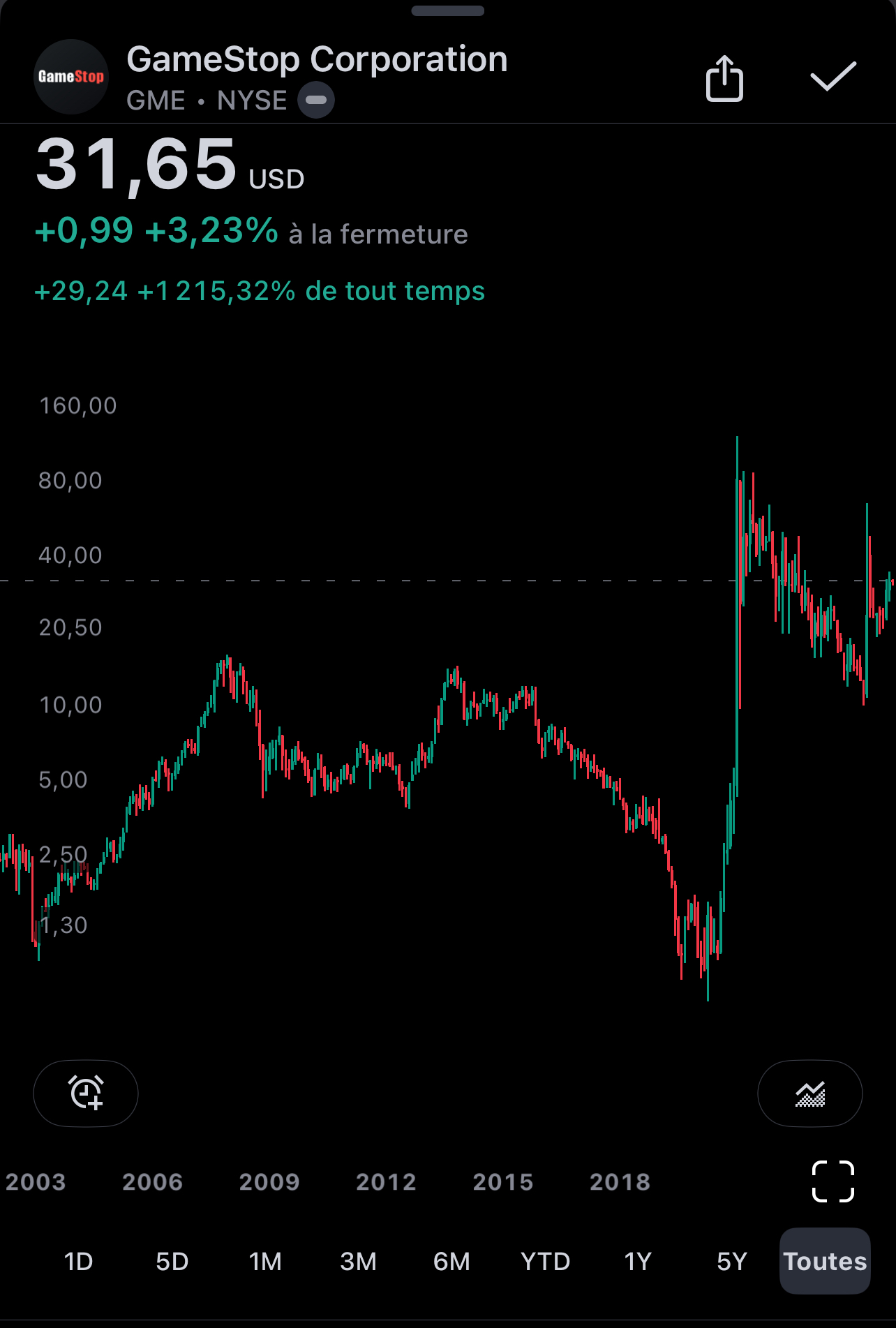
Task: Select the 5D time range
Action: click(172, 1262)
